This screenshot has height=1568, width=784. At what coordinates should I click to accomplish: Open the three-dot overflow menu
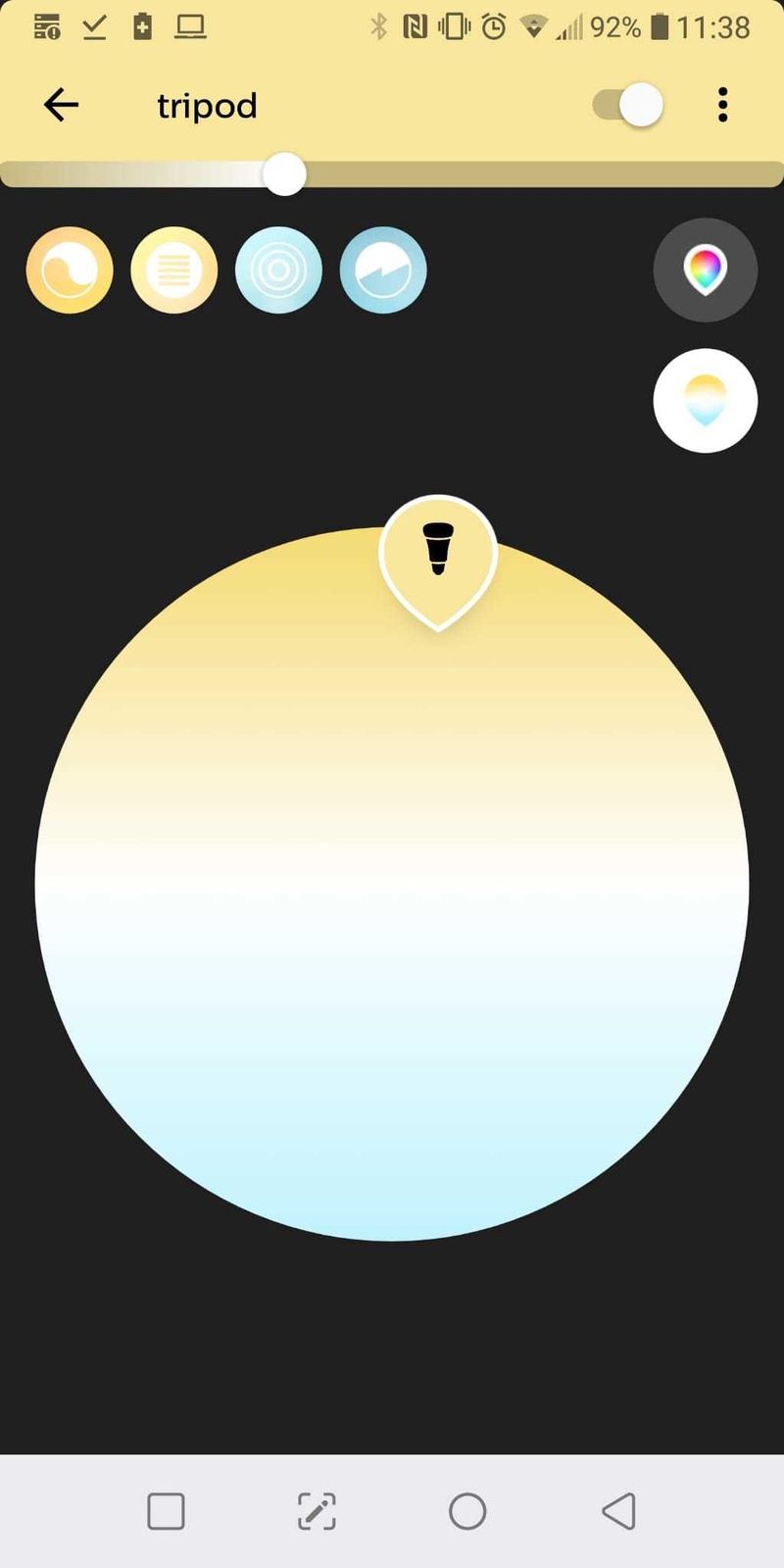[x=722, y=105]
